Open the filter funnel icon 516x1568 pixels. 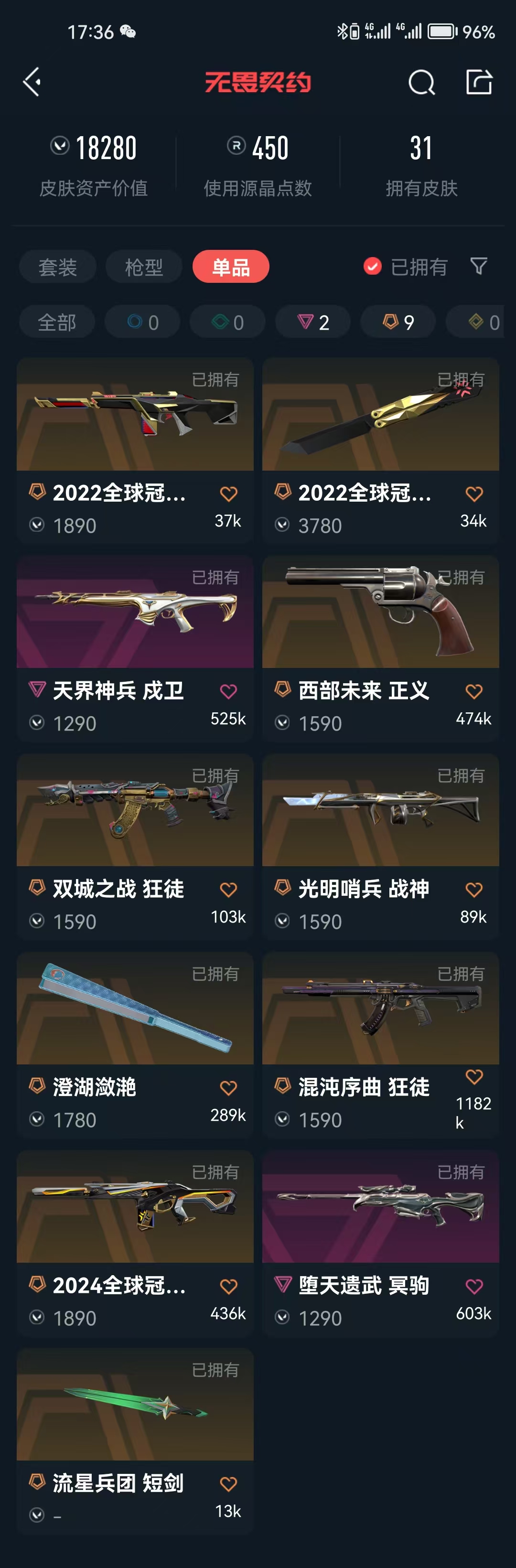pyautogui.click(x=479, y=266)
